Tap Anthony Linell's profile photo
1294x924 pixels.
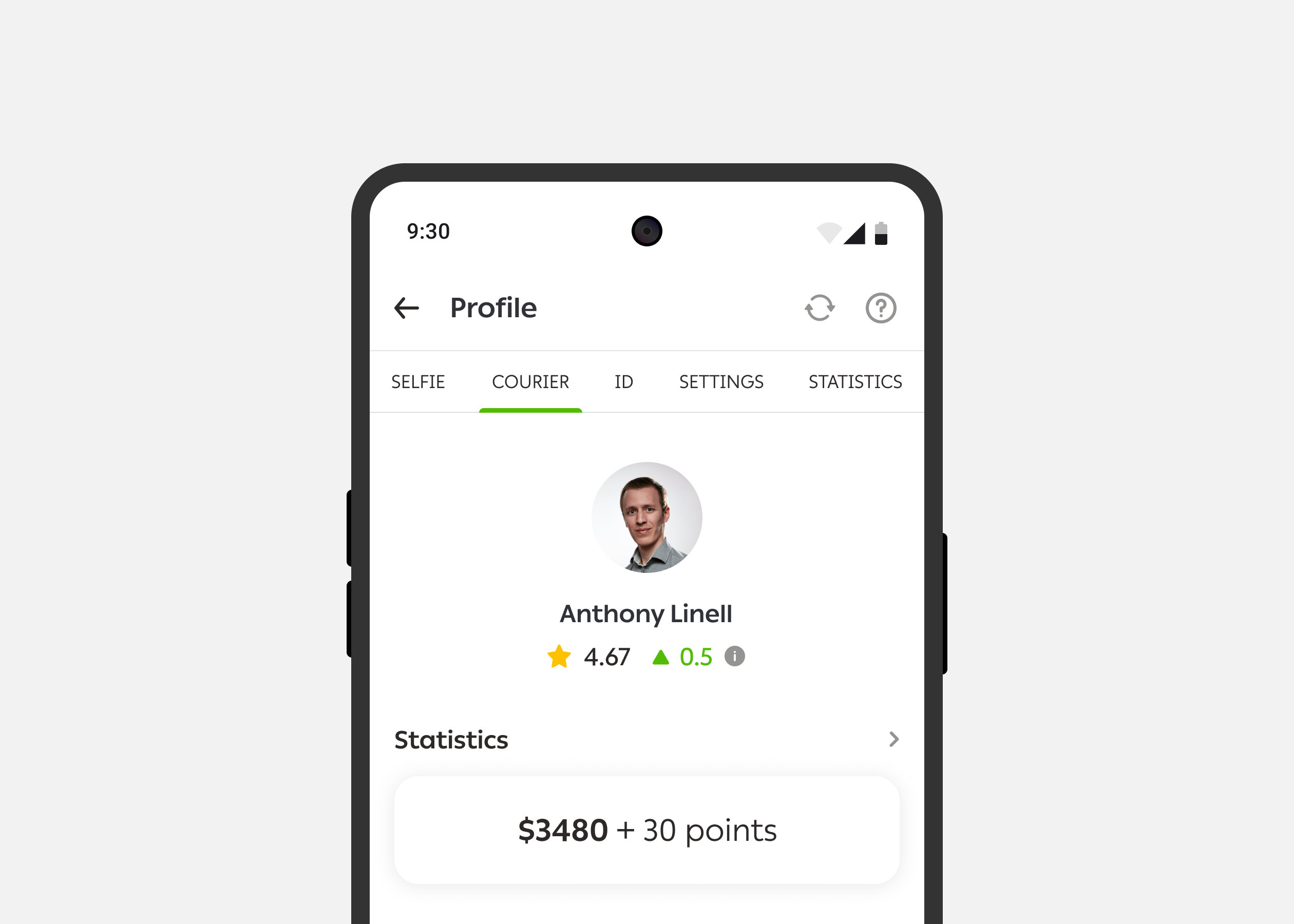646,517
